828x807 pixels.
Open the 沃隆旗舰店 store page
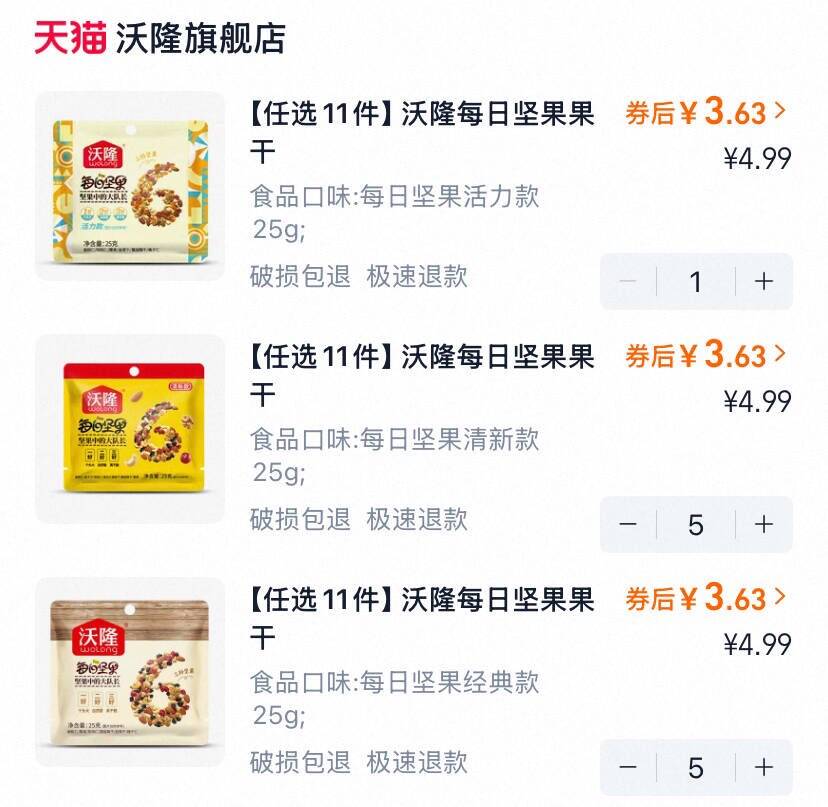pyautogui.click(x=200, y=38)
